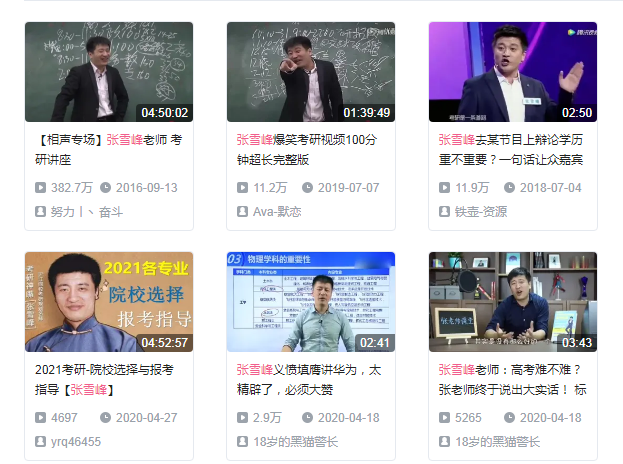
Task: Visit 18岁的黑猫警长 under the 华为 video
Action: [x=295, y=441]
